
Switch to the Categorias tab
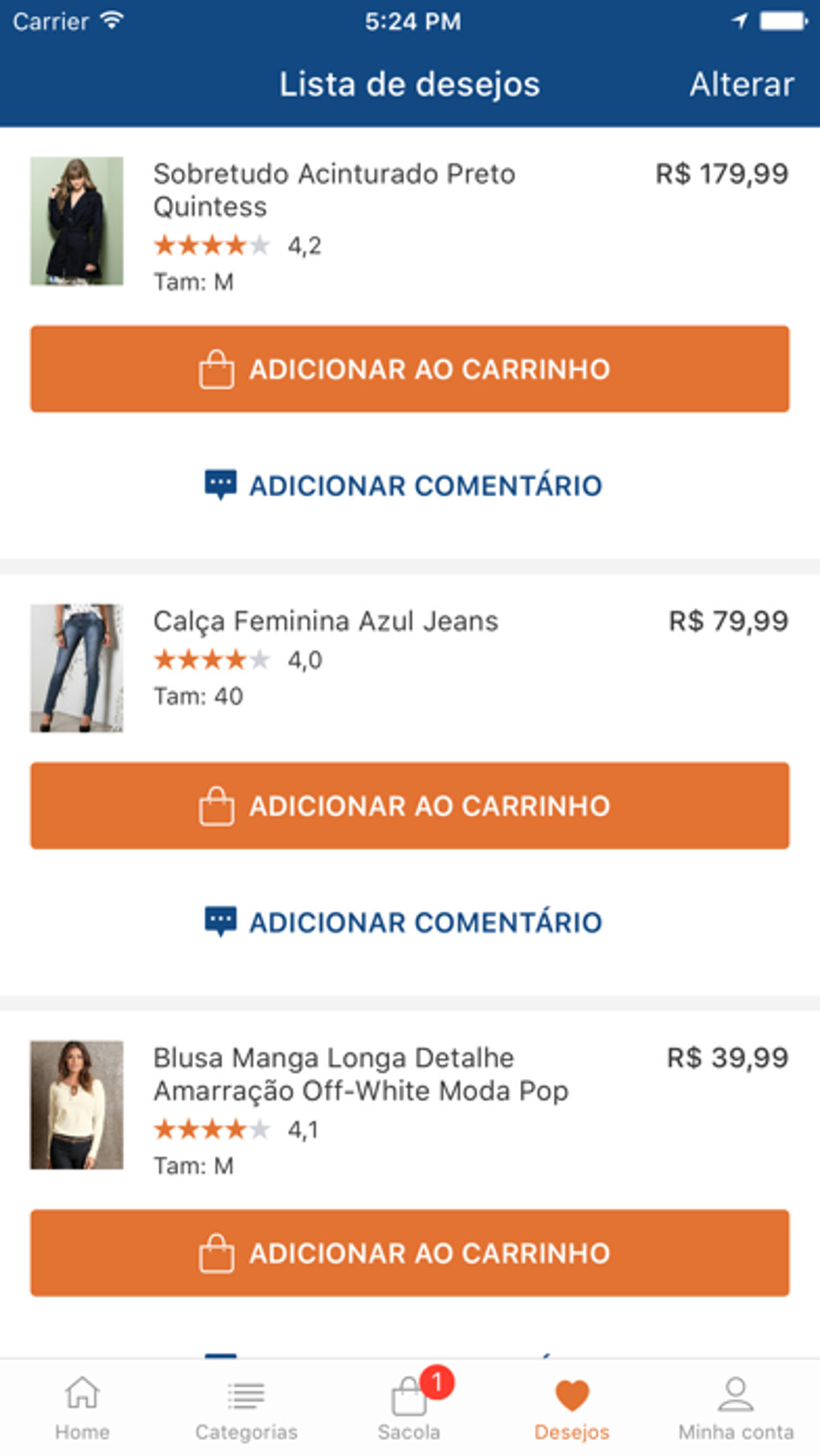pyautogui.click(x=246, y=1408)
